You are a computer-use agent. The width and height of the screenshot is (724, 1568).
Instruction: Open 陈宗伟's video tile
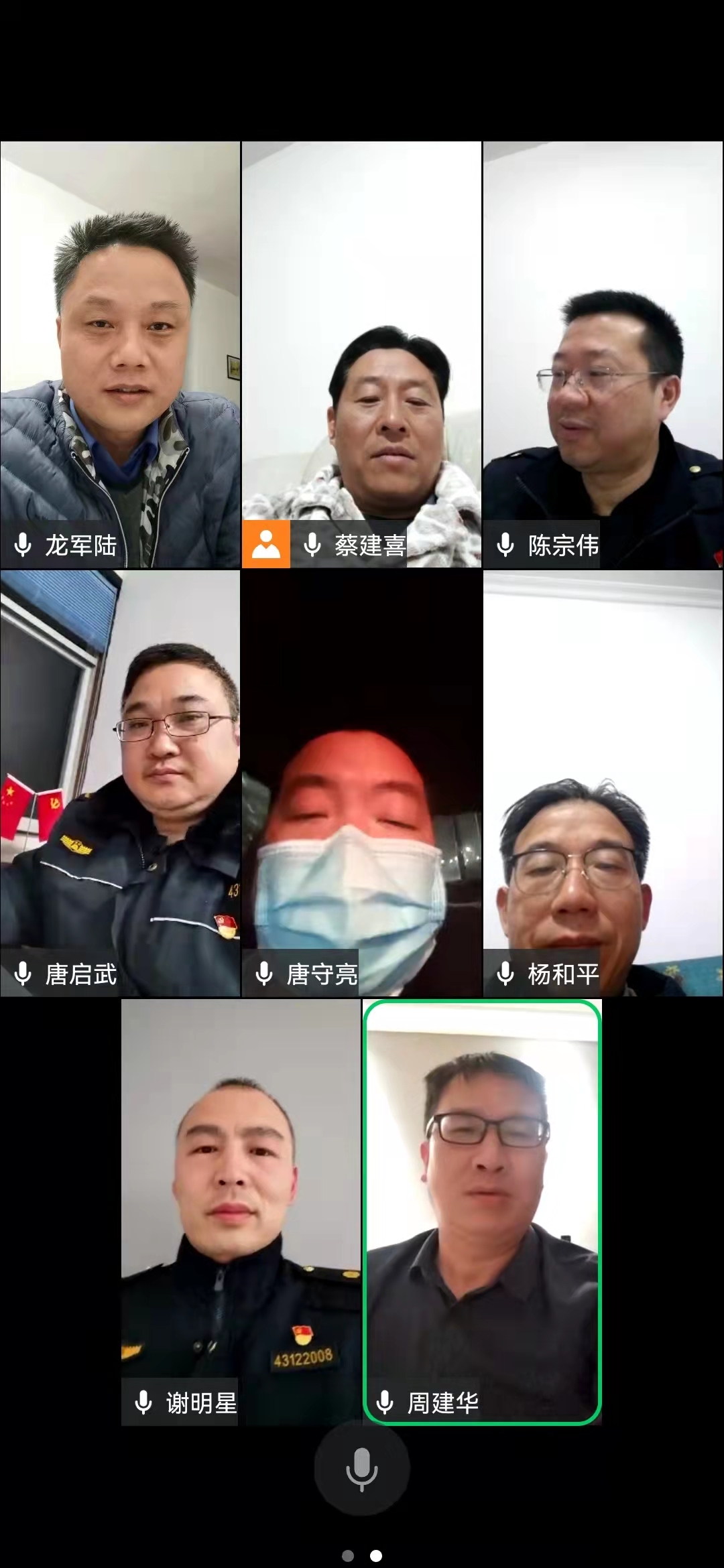(x=603, y=354)
